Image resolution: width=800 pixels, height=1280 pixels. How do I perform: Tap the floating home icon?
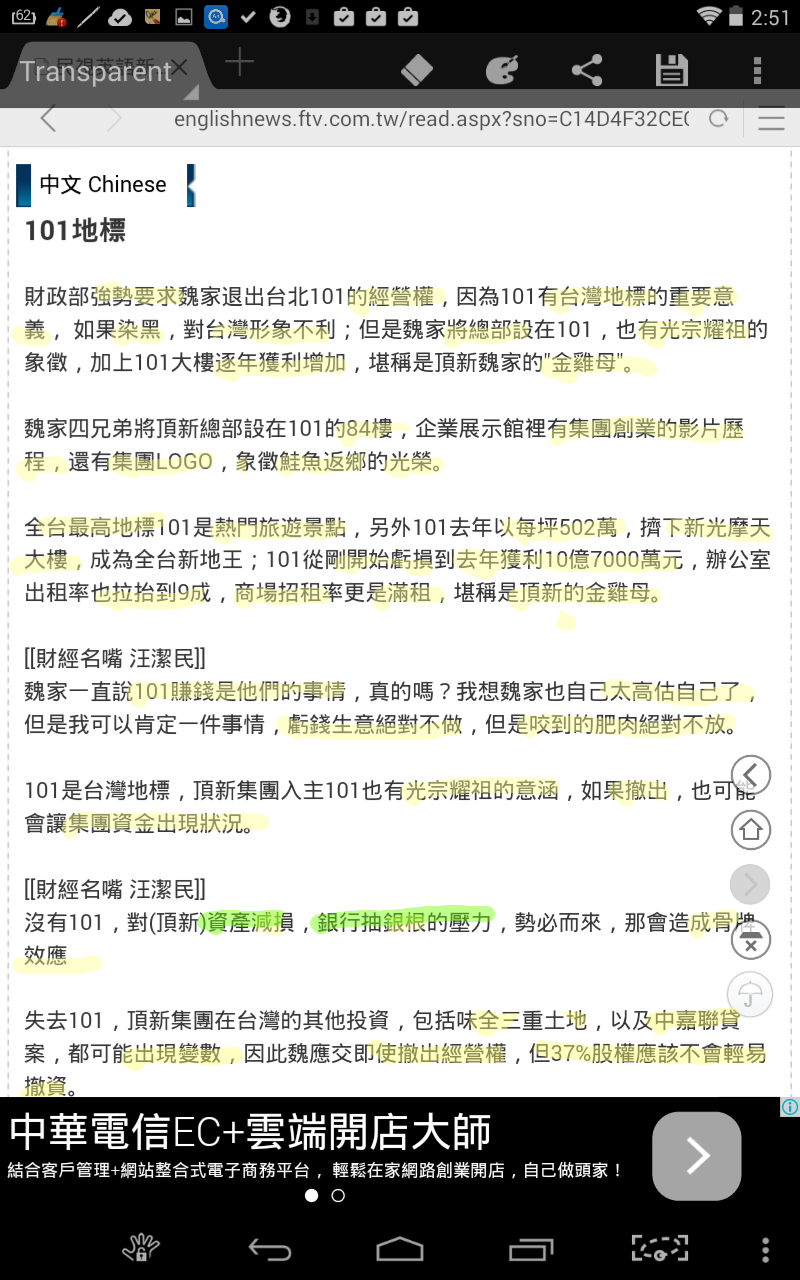(751, 829)
